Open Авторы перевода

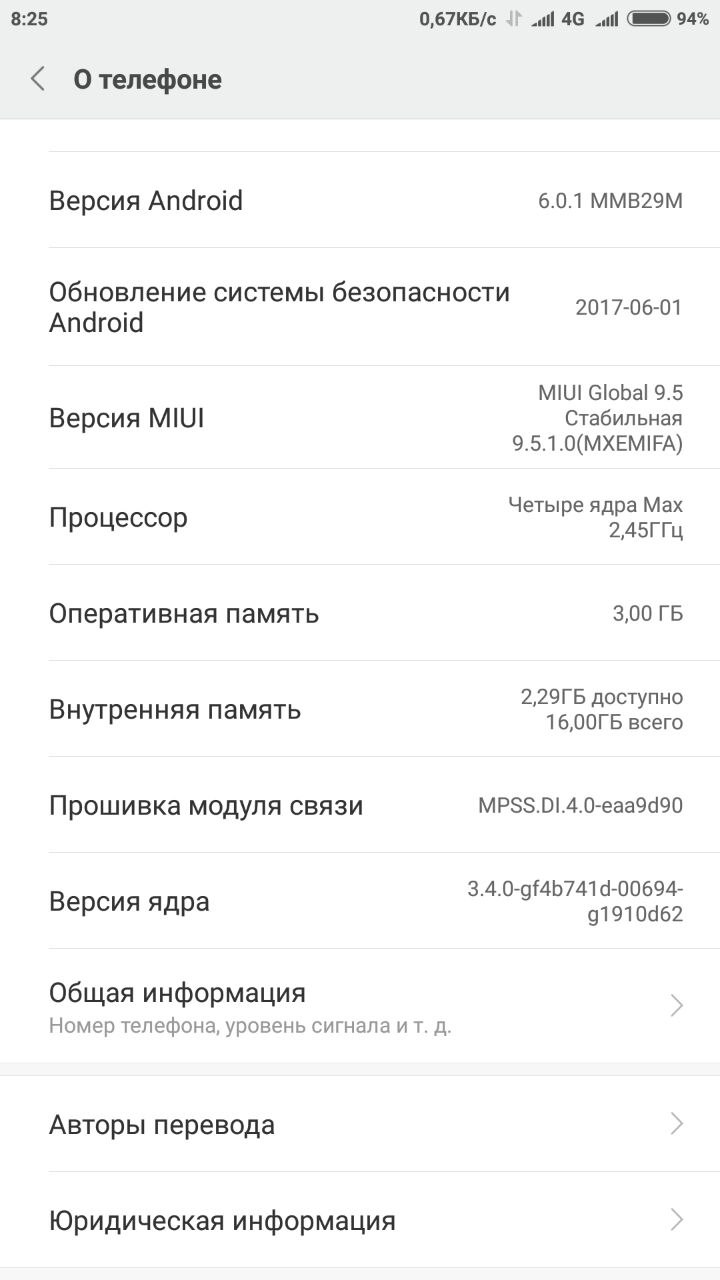[360, 1125]
